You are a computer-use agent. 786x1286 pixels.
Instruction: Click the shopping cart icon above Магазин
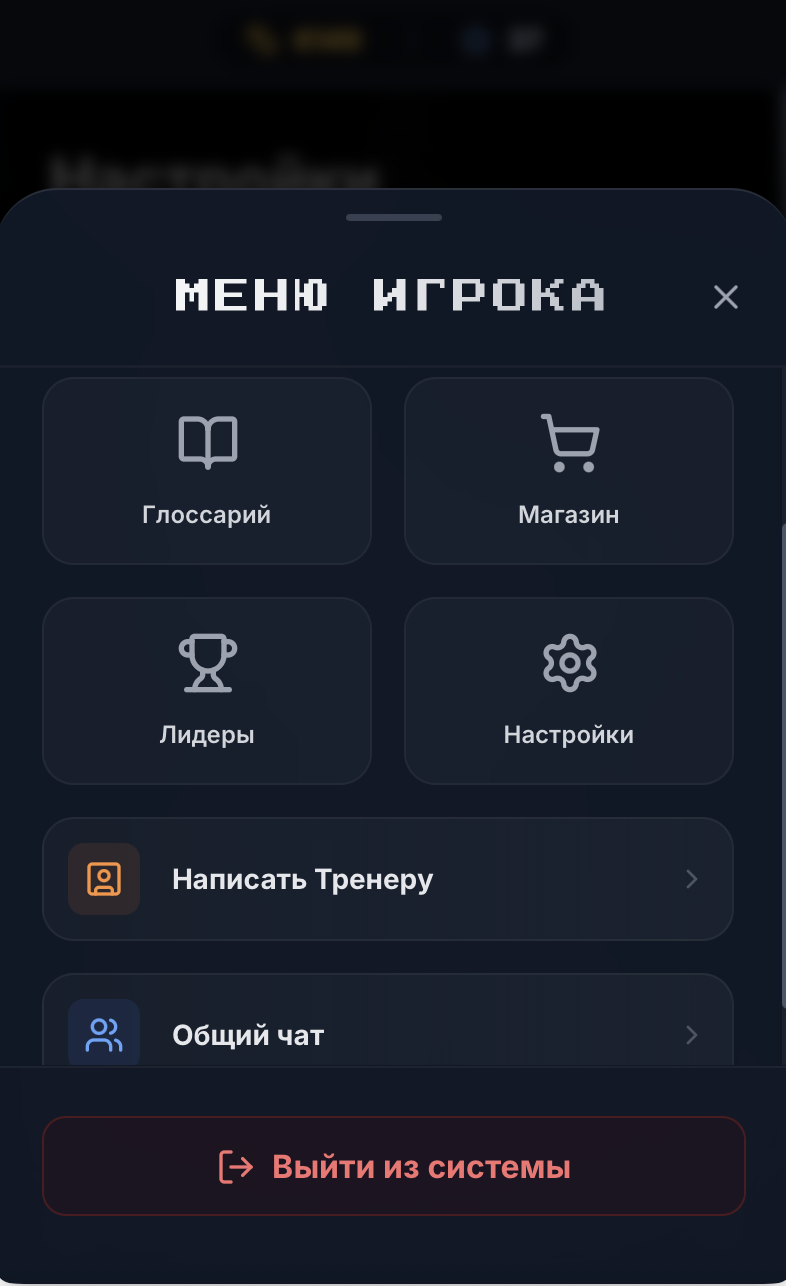click(568, 440)
